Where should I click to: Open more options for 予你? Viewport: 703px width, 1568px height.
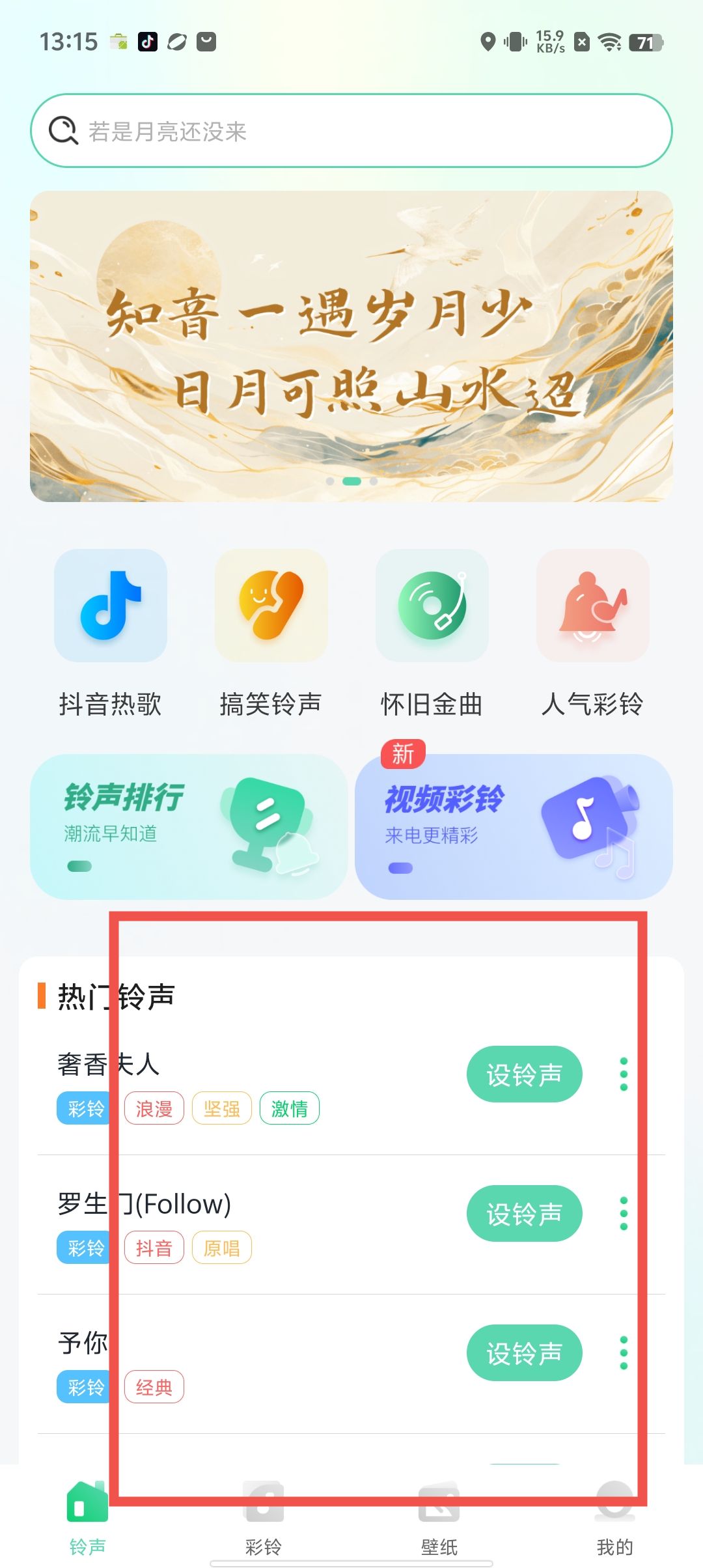pos(624,1353)
